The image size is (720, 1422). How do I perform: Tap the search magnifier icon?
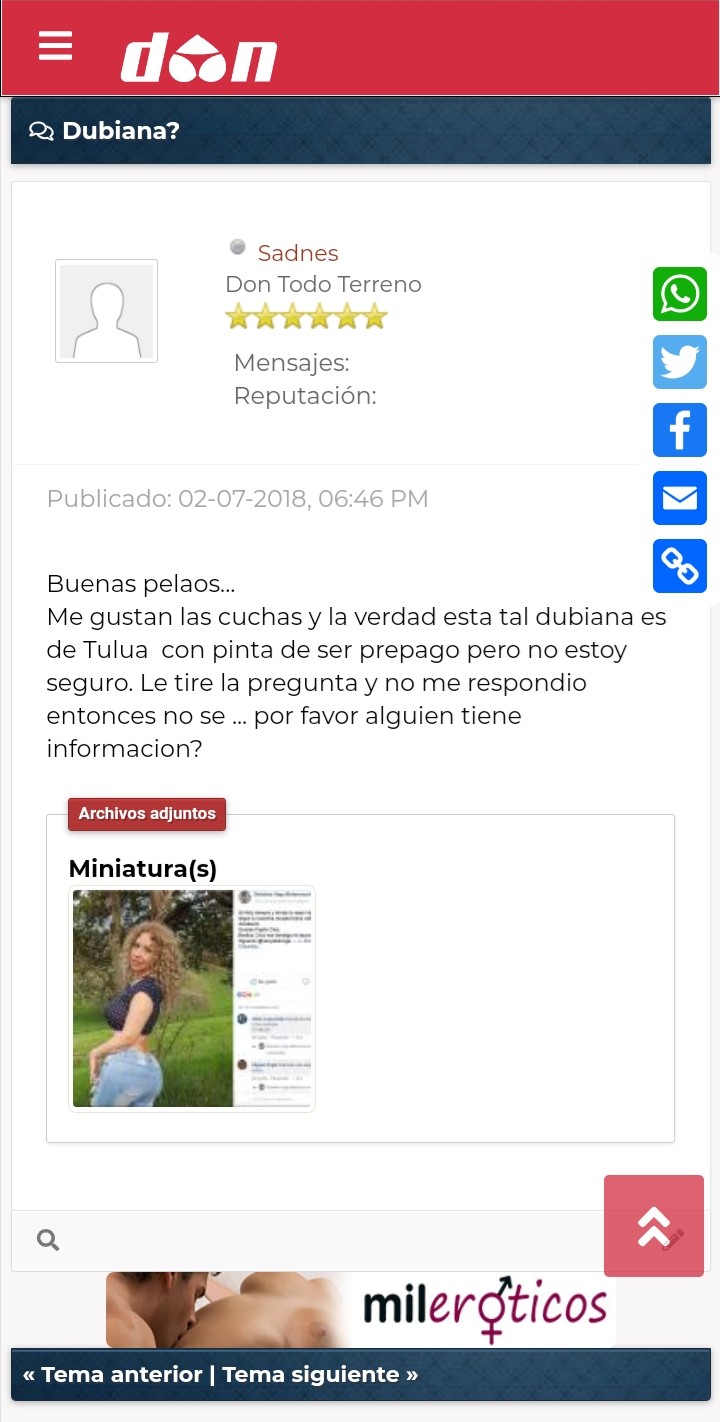click(48, 1241)
